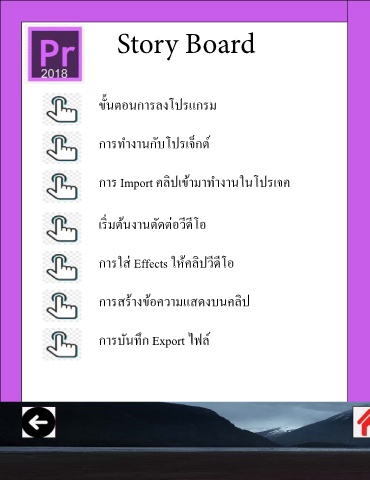Viewport: 370px width, 480px height.
Task: Go back with the black arrow button
Action: tap(39, 422)
